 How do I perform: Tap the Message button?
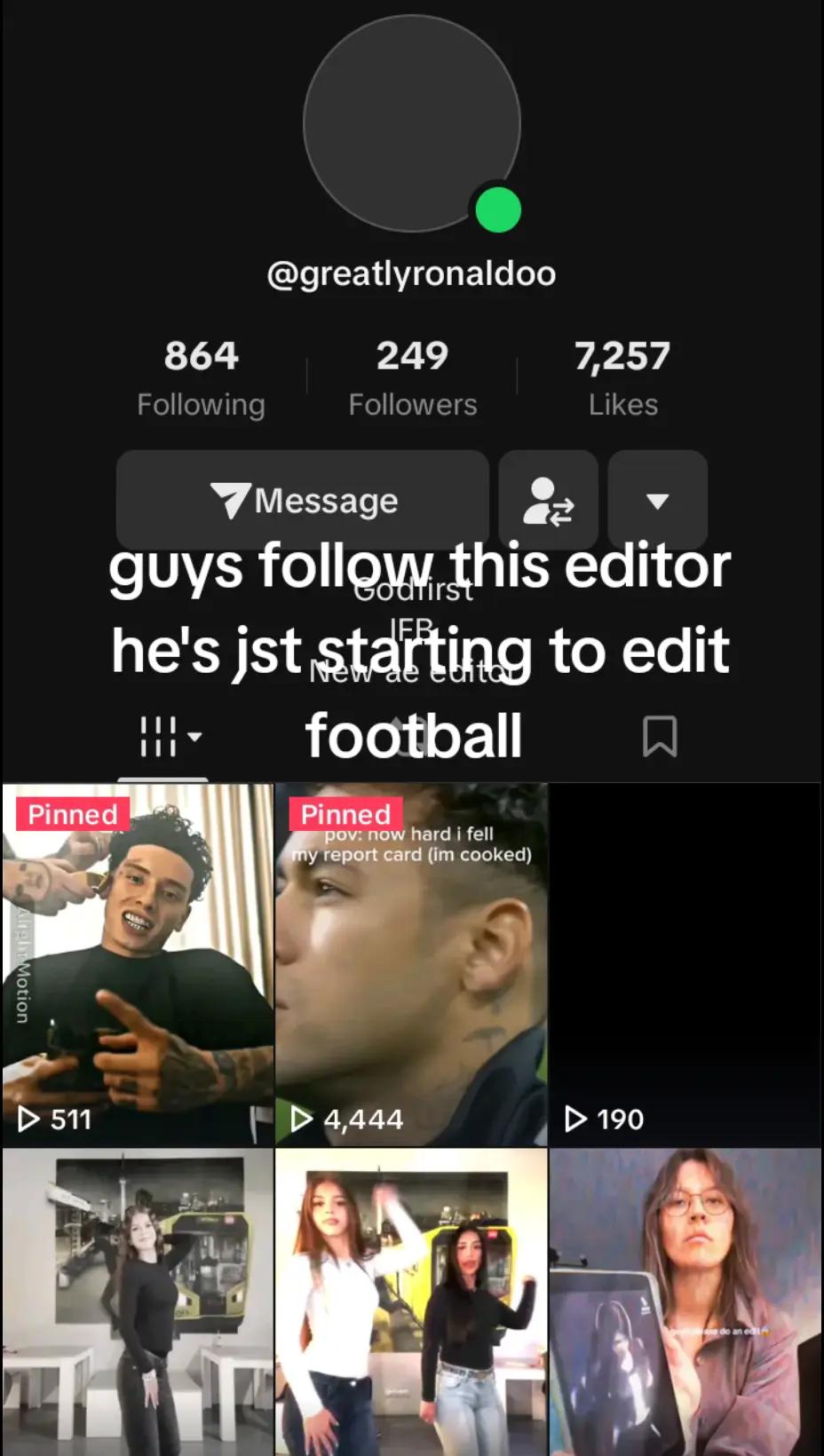pyautogui.click(x=302, y=500)
